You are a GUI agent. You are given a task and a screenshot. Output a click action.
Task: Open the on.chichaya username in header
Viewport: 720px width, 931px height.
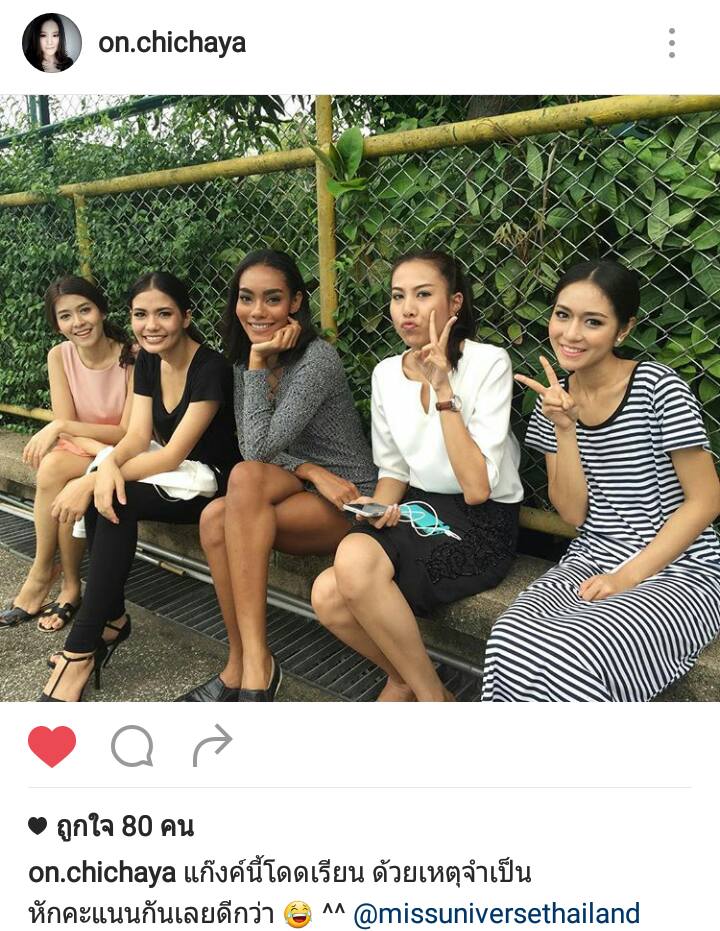[172, 44]
